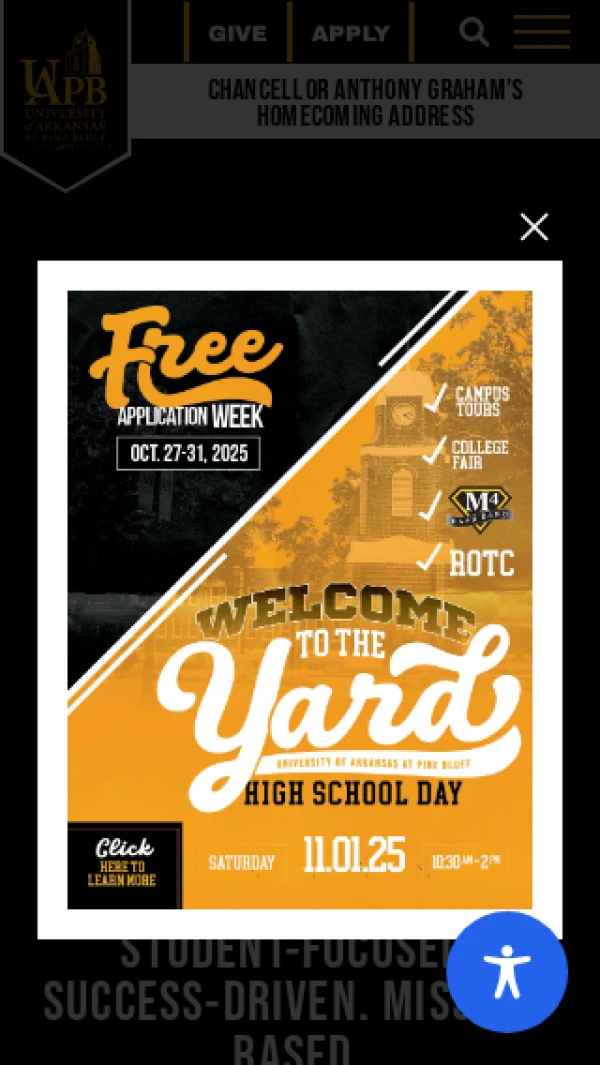Open the accessibility options button

(x=507, y=971)
